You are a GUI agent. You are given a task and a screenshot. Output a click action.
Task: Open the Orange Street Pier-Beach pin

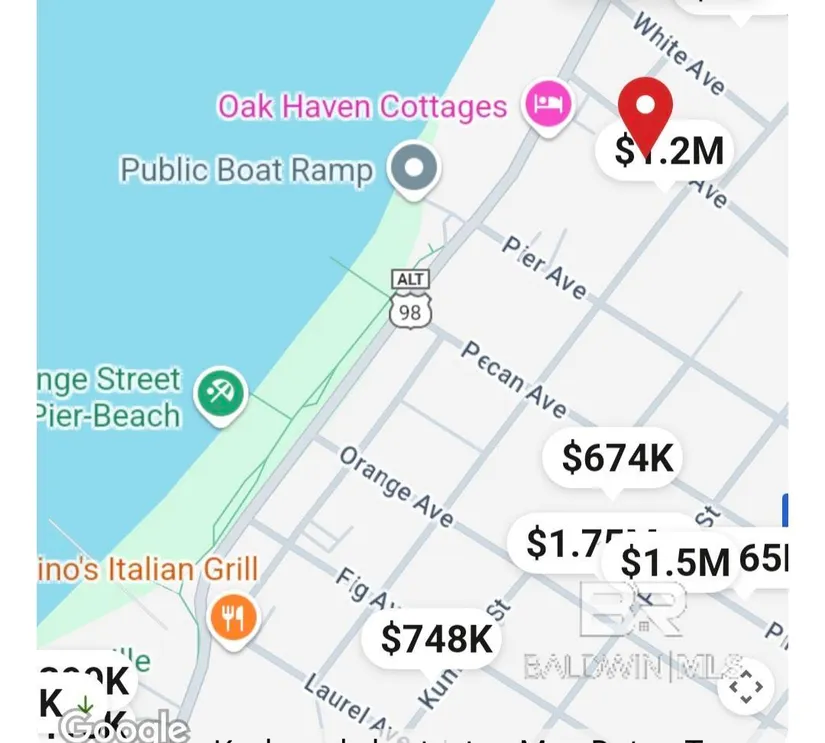(221, 395)
